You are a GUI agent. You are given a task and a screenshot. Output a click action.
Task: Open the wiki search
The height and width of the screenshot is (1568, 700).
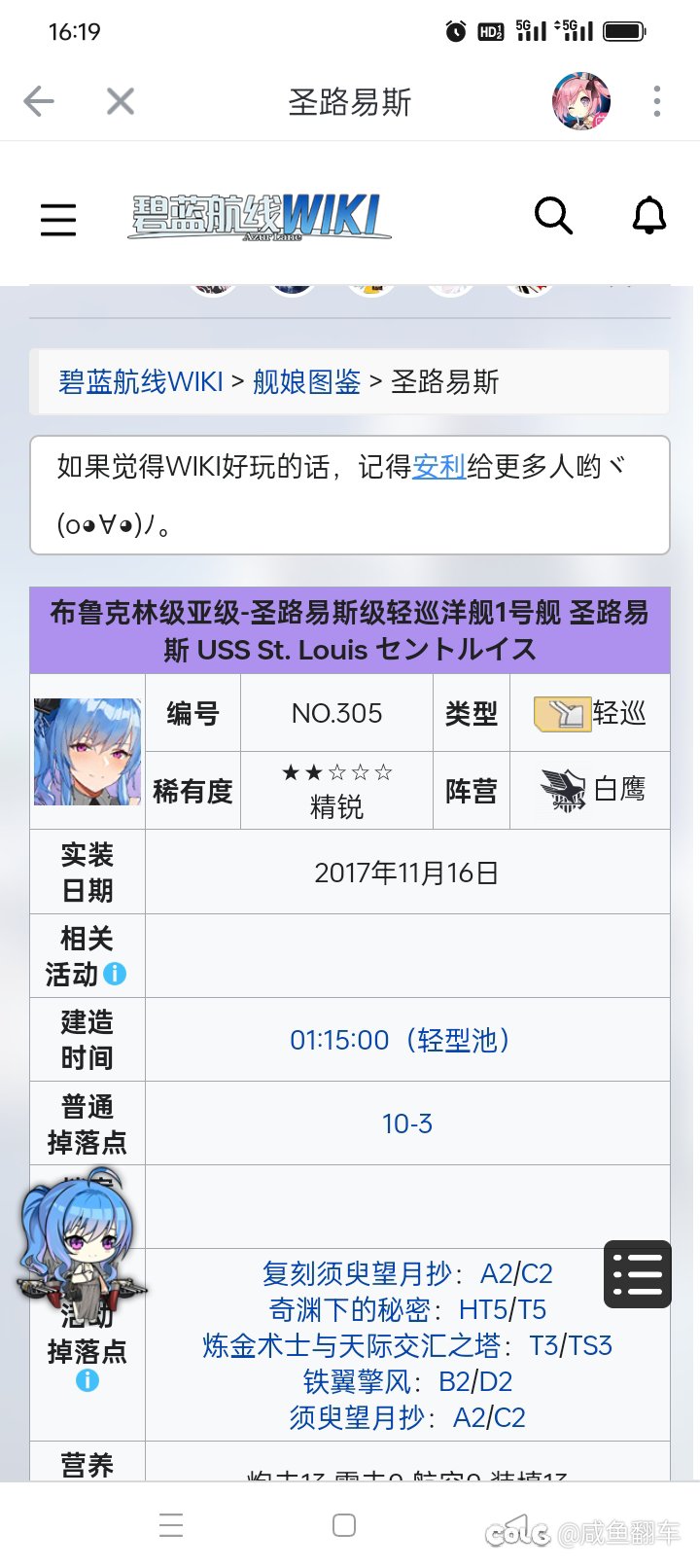(553, 216)
